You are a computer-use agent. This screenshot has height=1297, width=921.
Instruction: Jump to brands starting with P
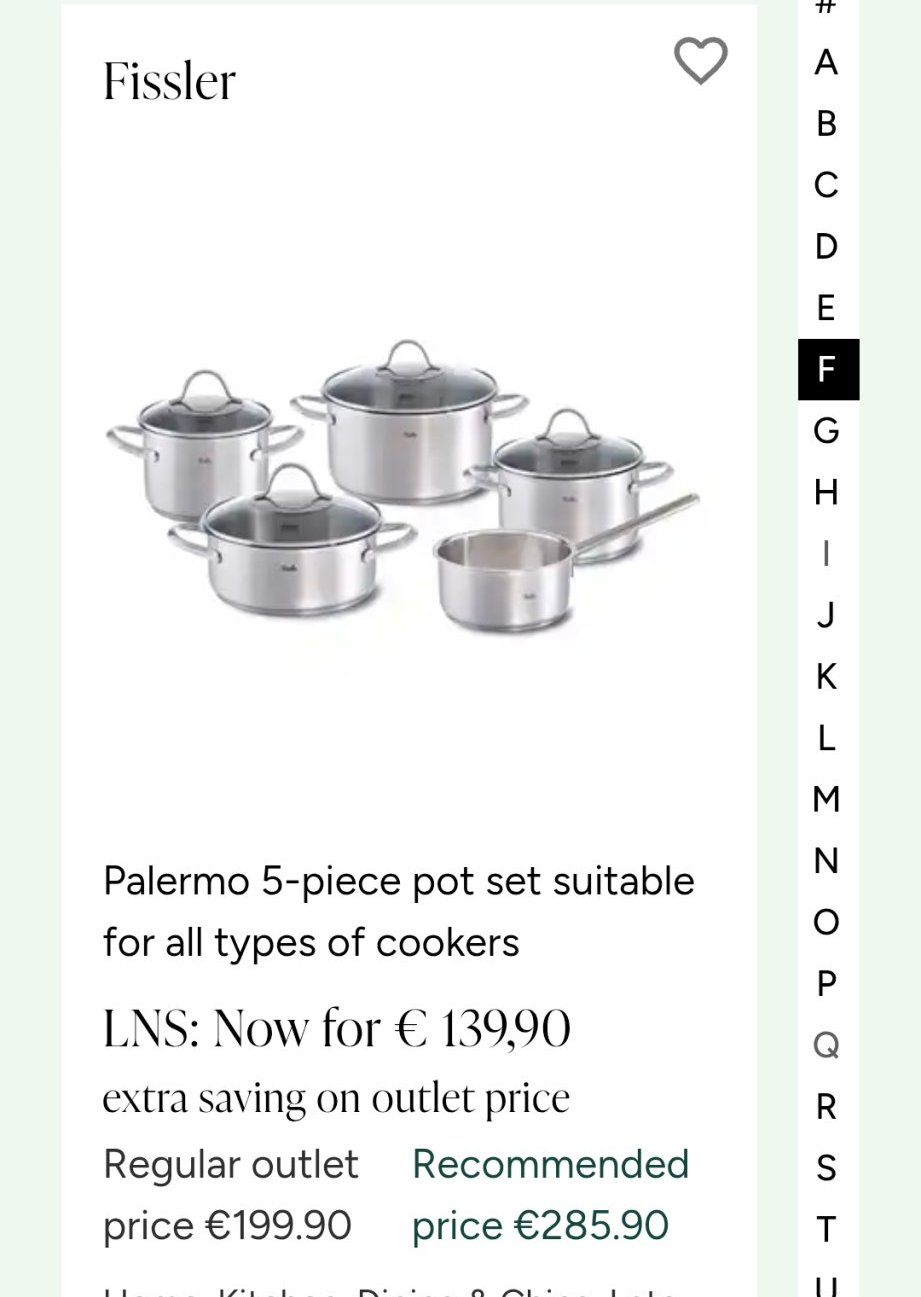click(826, 984)
